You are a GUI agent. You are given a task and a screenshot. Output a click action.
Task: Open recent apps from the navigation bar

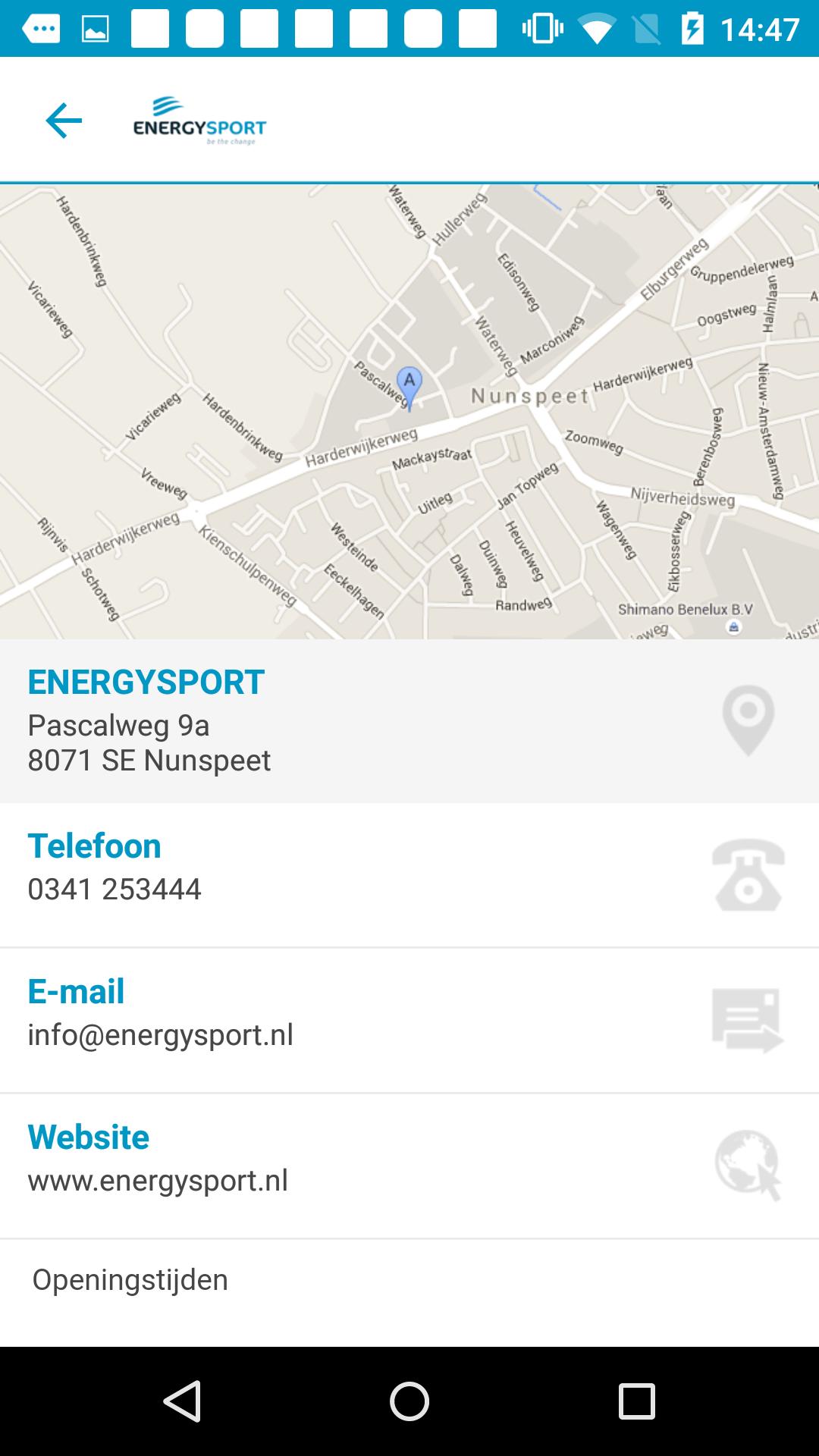tap(636, 1401)
